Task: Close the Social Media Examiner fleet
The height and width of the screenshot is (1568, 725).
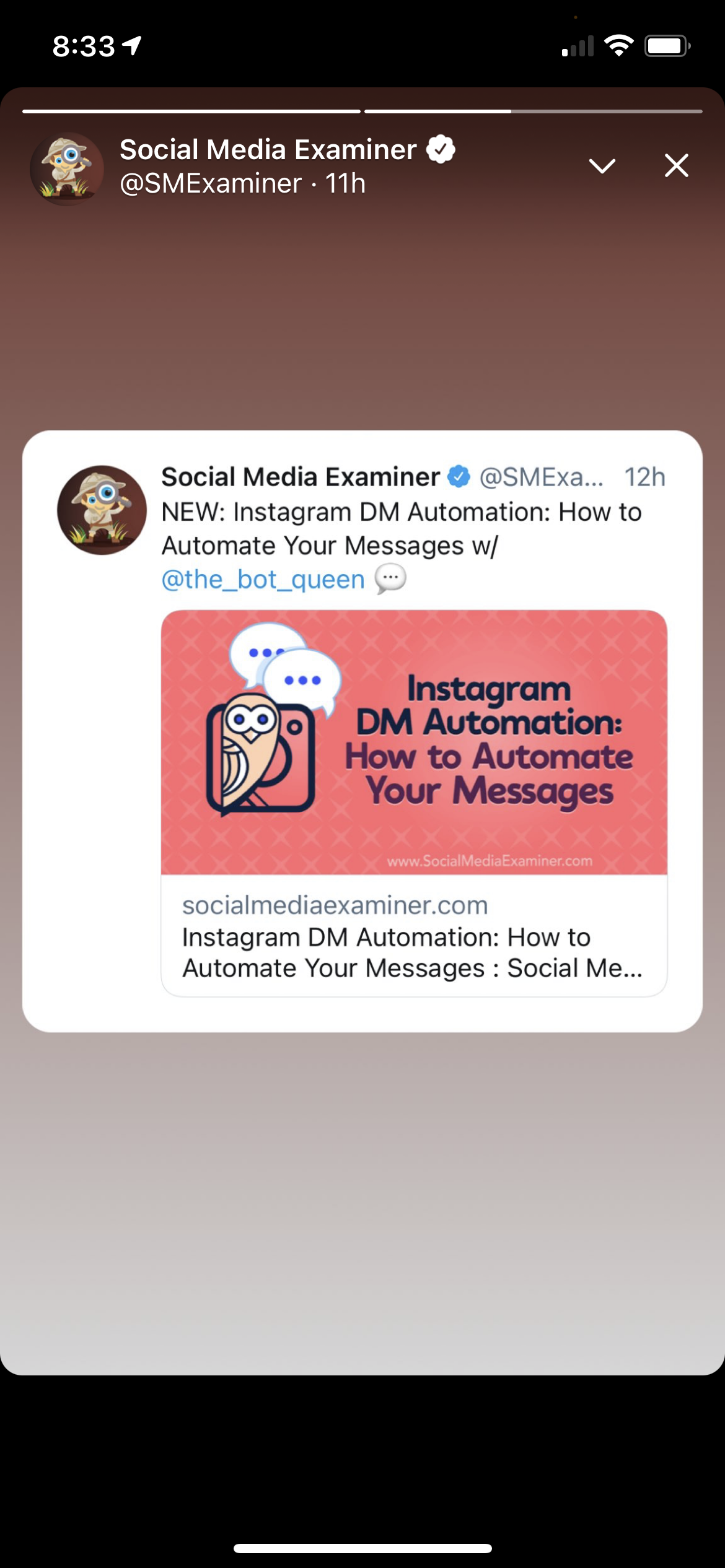Action: pos(676,165)
